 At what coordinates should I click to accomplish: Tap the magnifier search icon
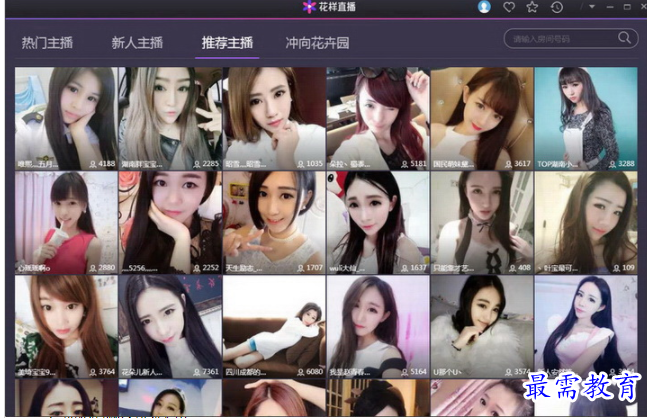625,38
